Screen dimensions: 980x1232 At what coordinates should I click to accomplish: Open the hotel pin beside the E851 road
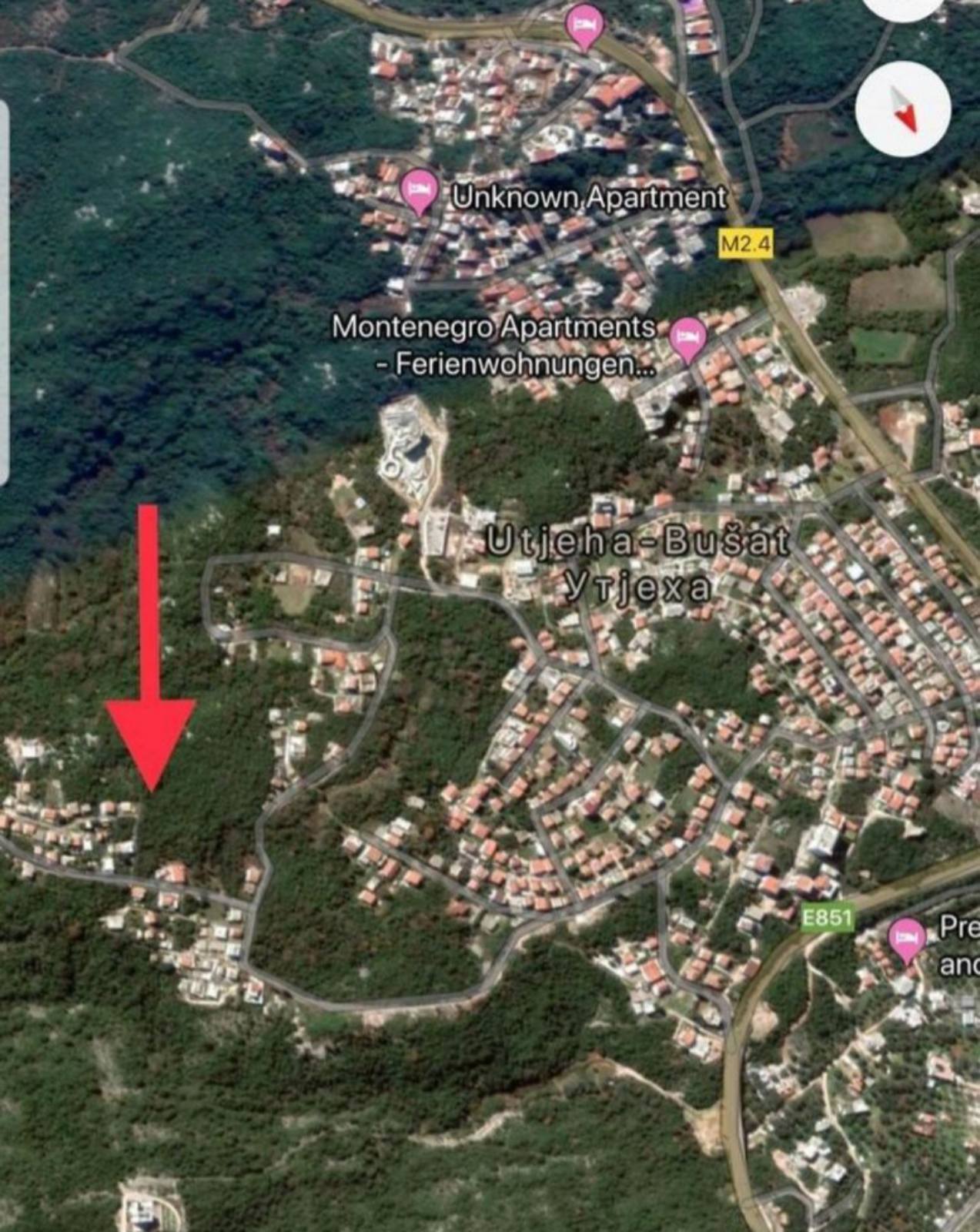[906, 938]
